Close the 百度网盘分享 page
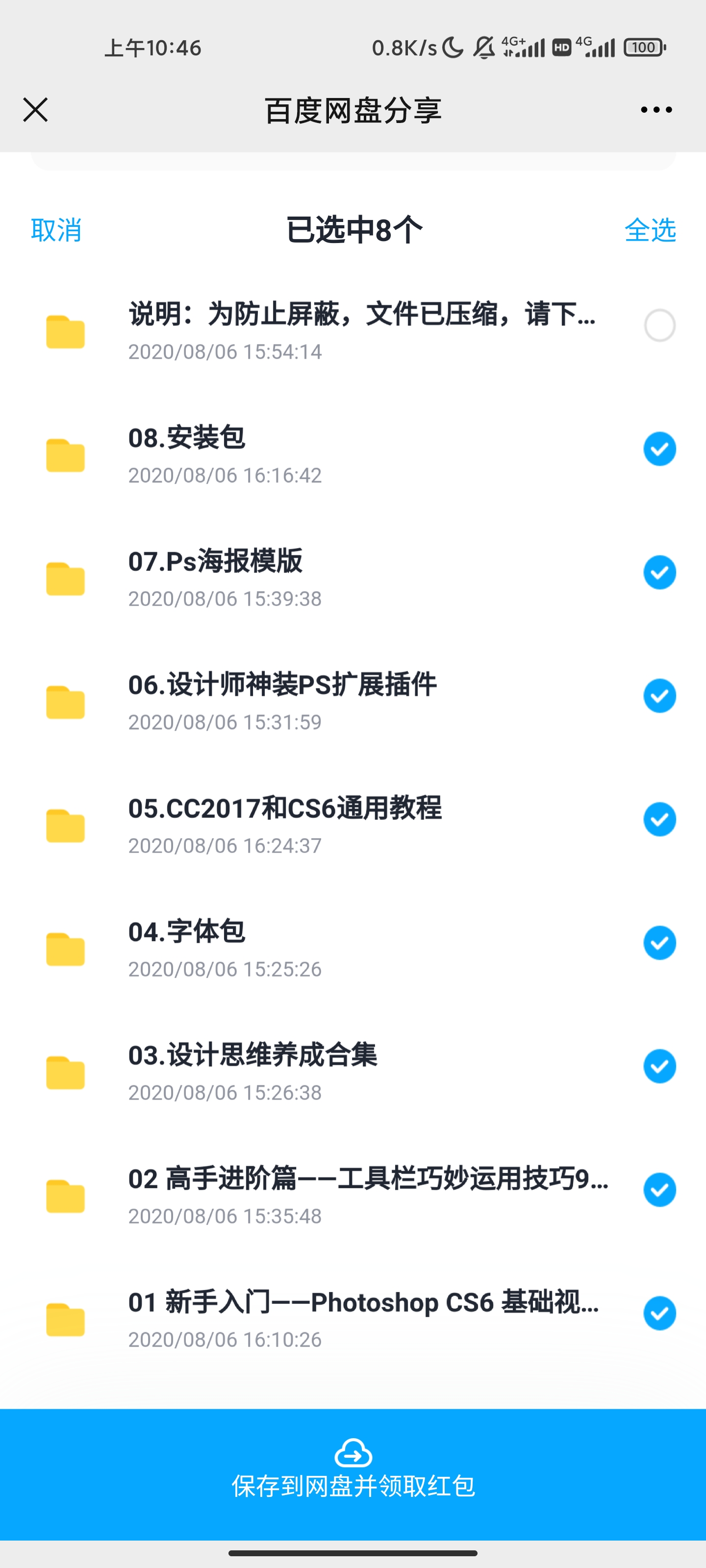The image size is (706, 1568). point(35,110)
